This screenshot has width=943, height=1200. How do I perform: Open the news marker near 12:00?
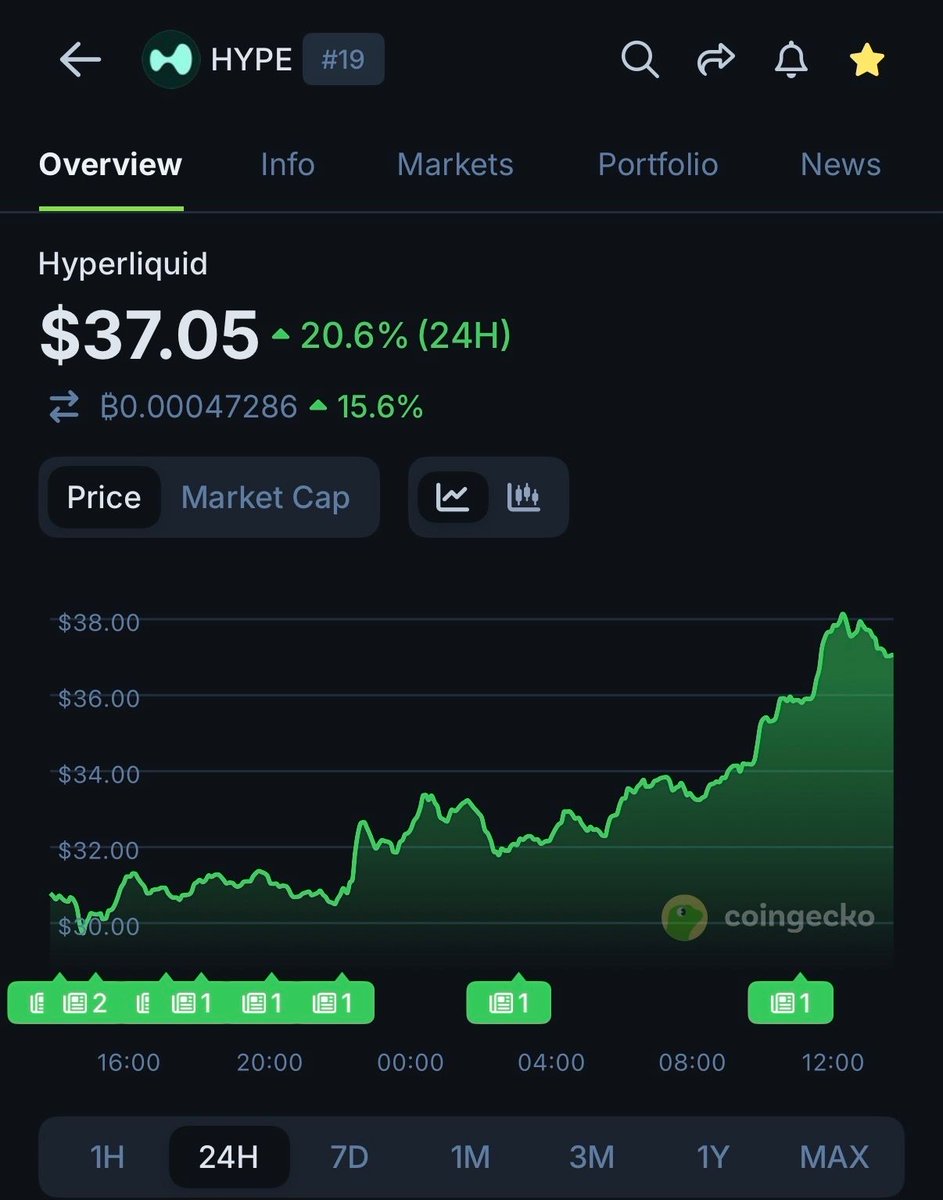coord(790,1002)
